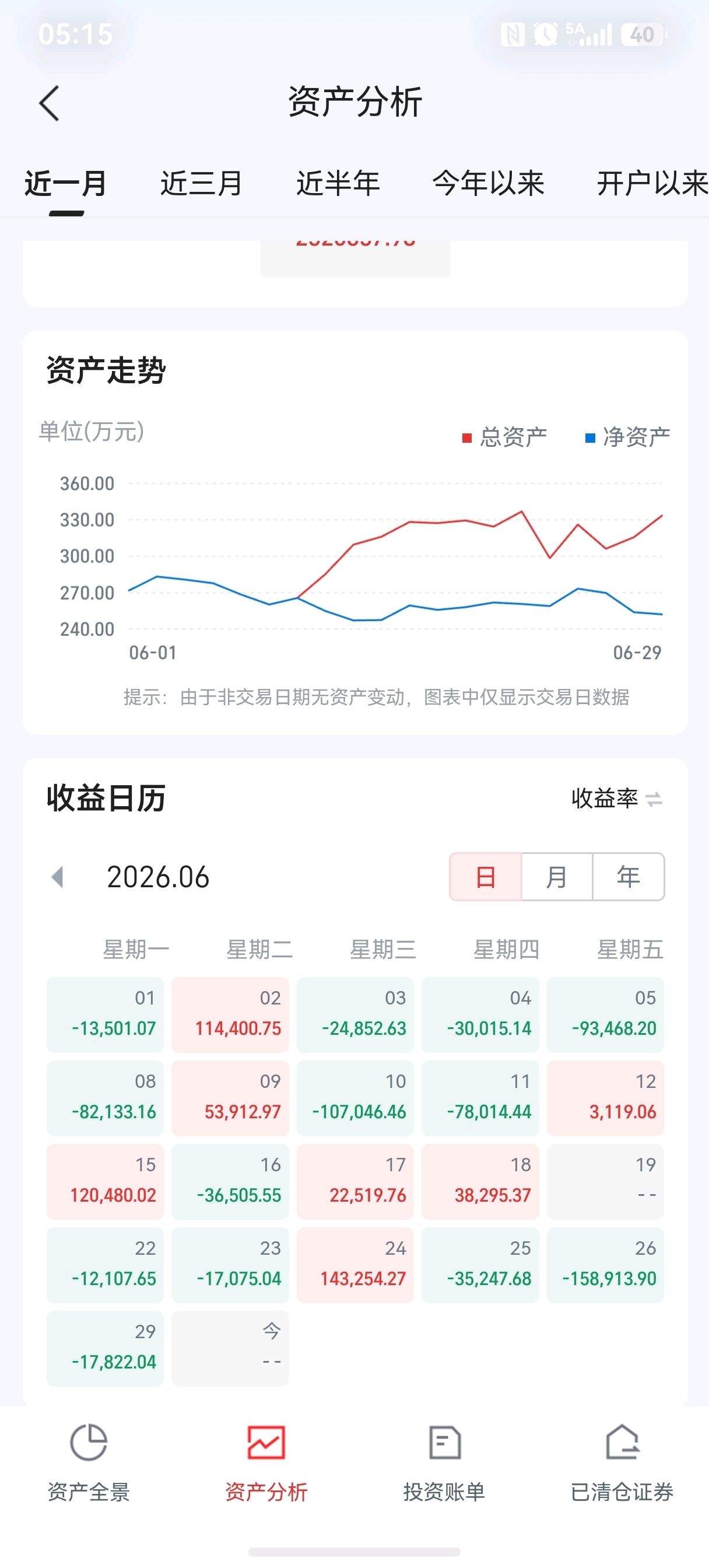The image size is (709, 1568).
Task: Go to previous month from 2026.06
Action: click(58, 877)
